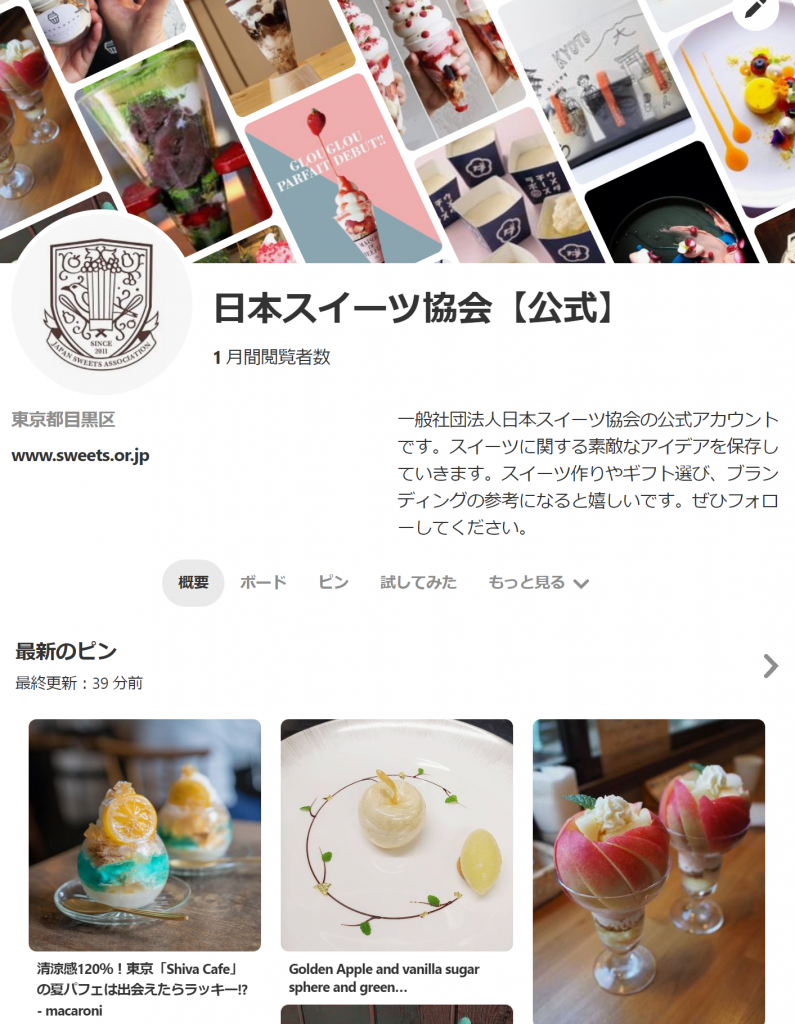Screen dimensions: 795x1024
Task: Open the peach parfait pin
Action: point(649,860)
